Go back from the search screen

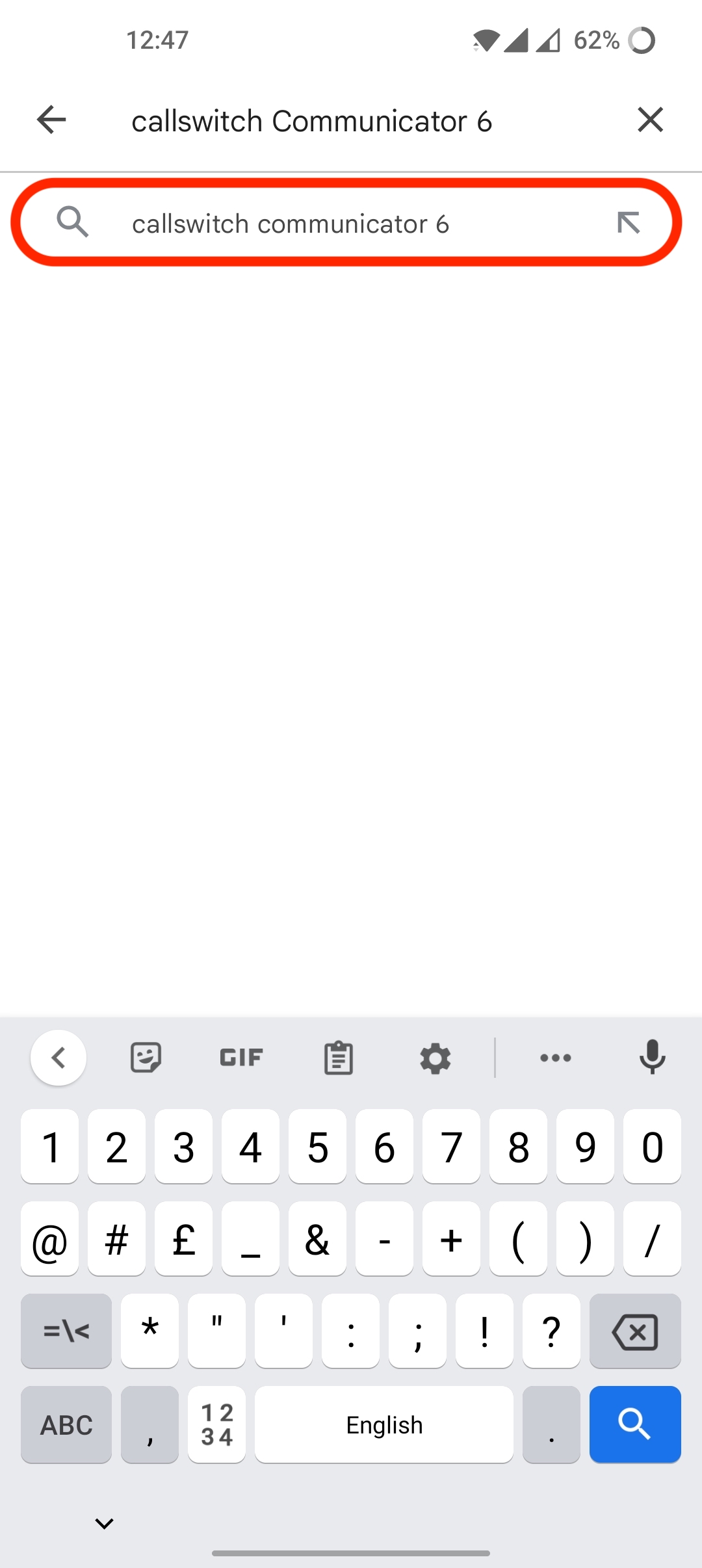pos(51,120)
